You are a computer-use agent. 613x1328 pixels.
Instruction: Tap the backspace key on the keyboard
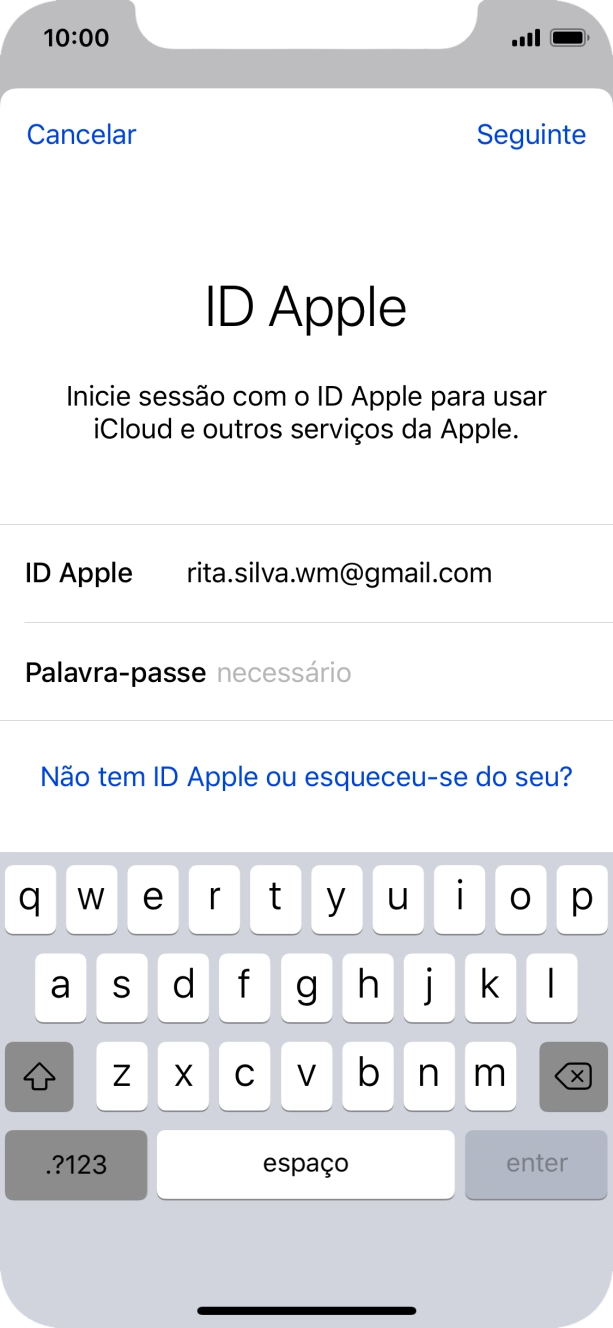572,1076
